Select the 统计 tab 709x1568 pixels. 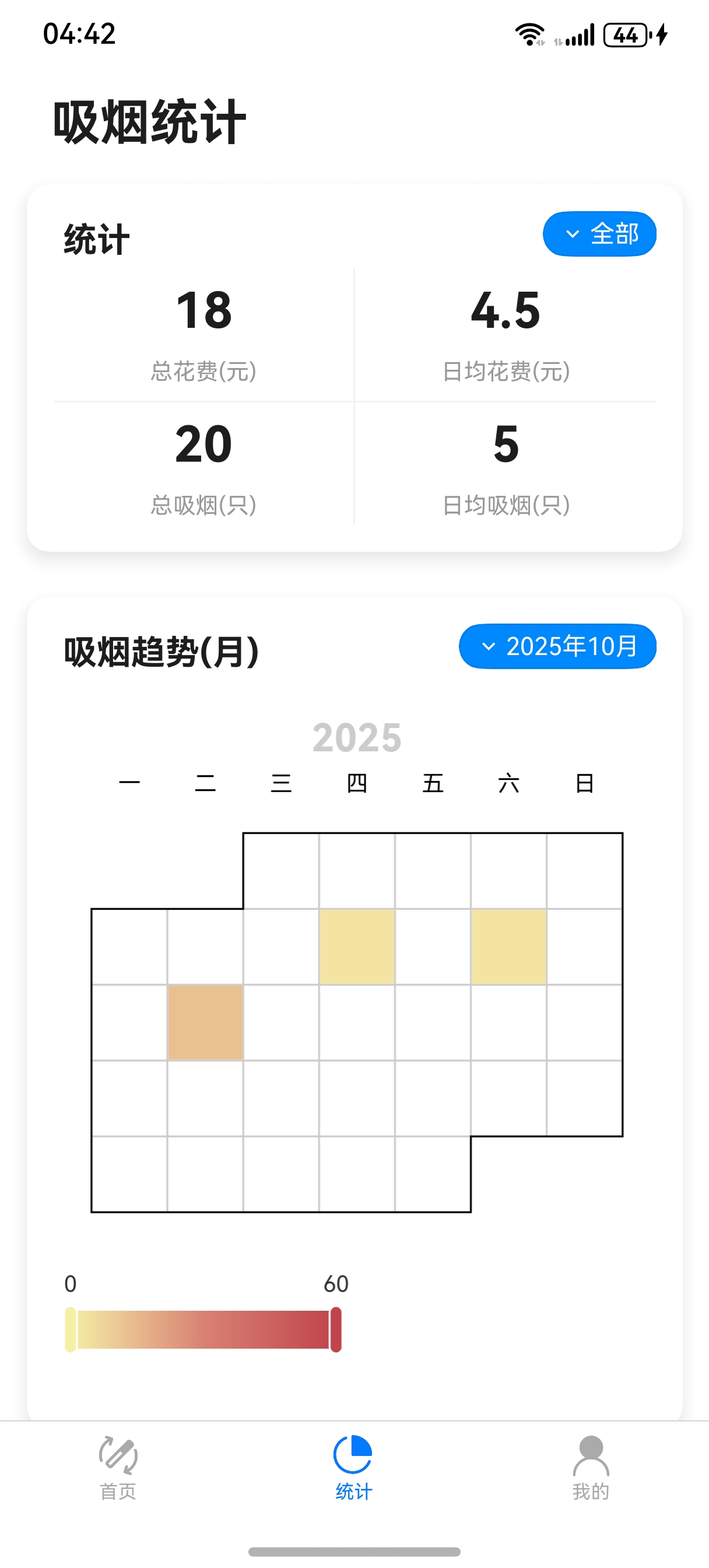pos(353,1468)
